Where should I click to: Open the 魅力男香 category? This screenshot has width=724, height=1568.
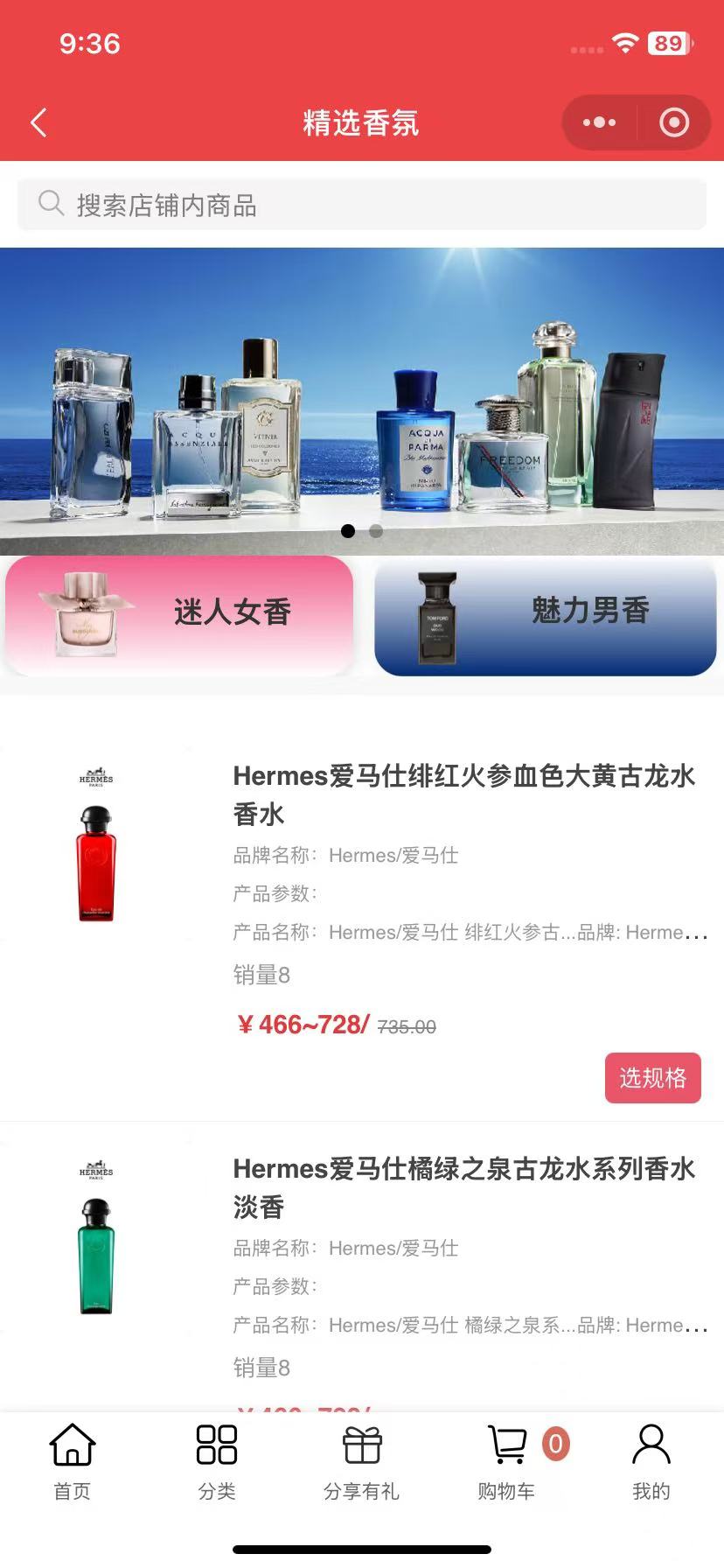[545, 614]
